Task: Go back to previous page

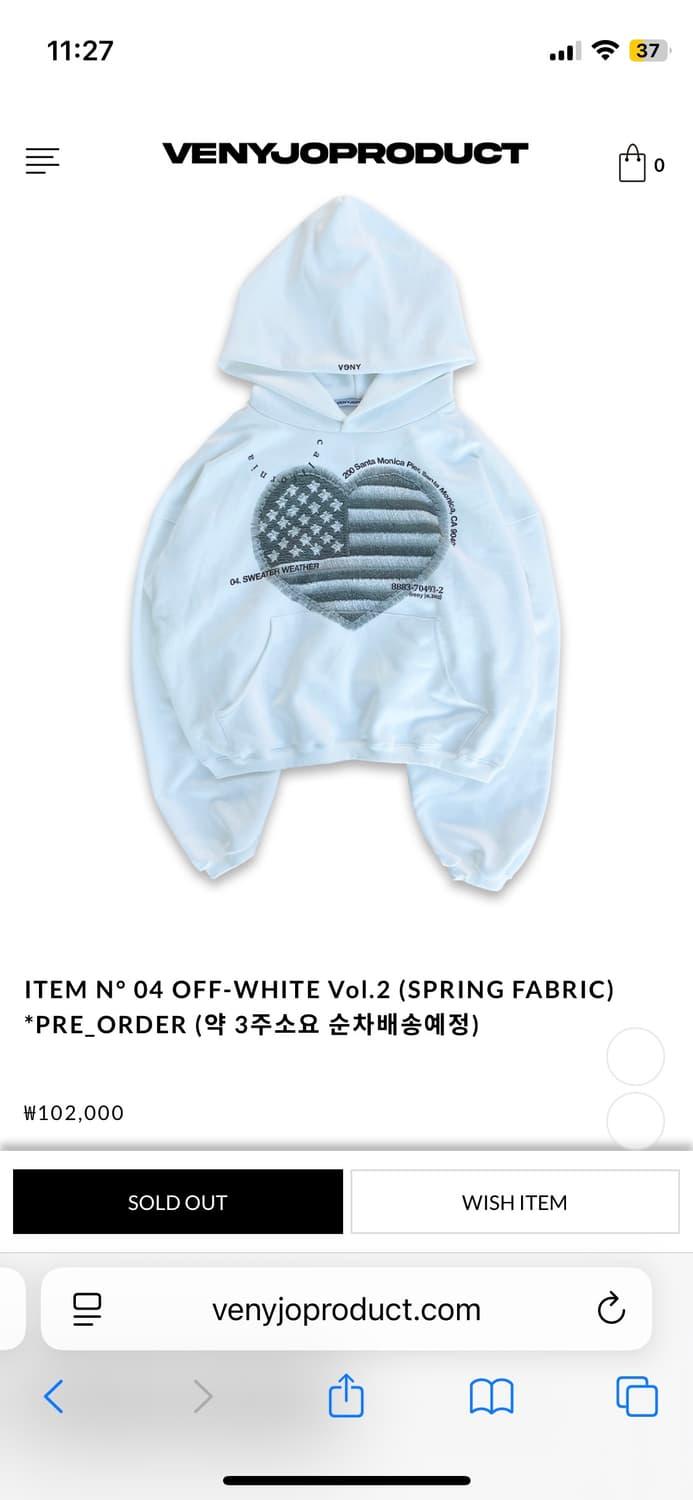Action: 54,1396
